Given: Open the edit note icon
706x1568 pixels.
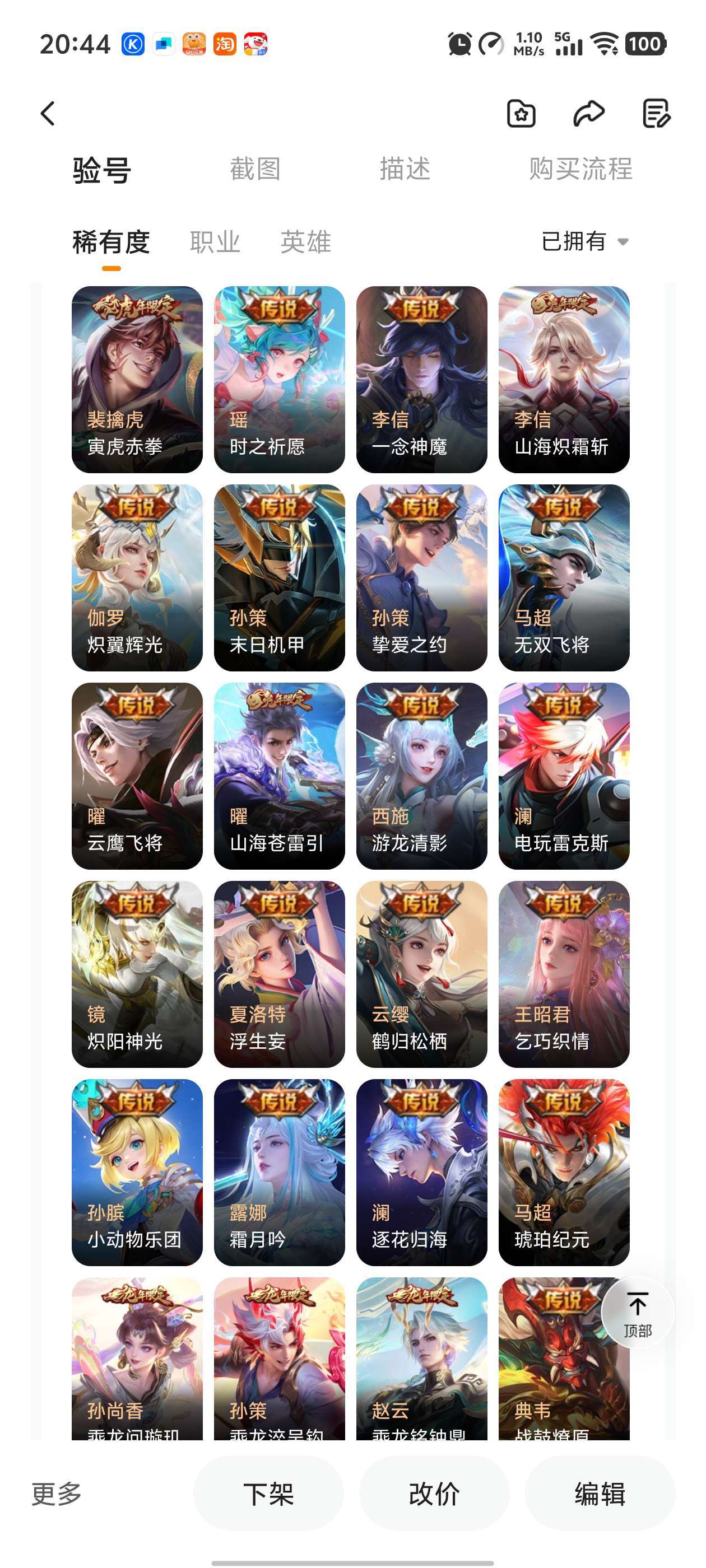Looking at the screenshot, I should [656, 114].
